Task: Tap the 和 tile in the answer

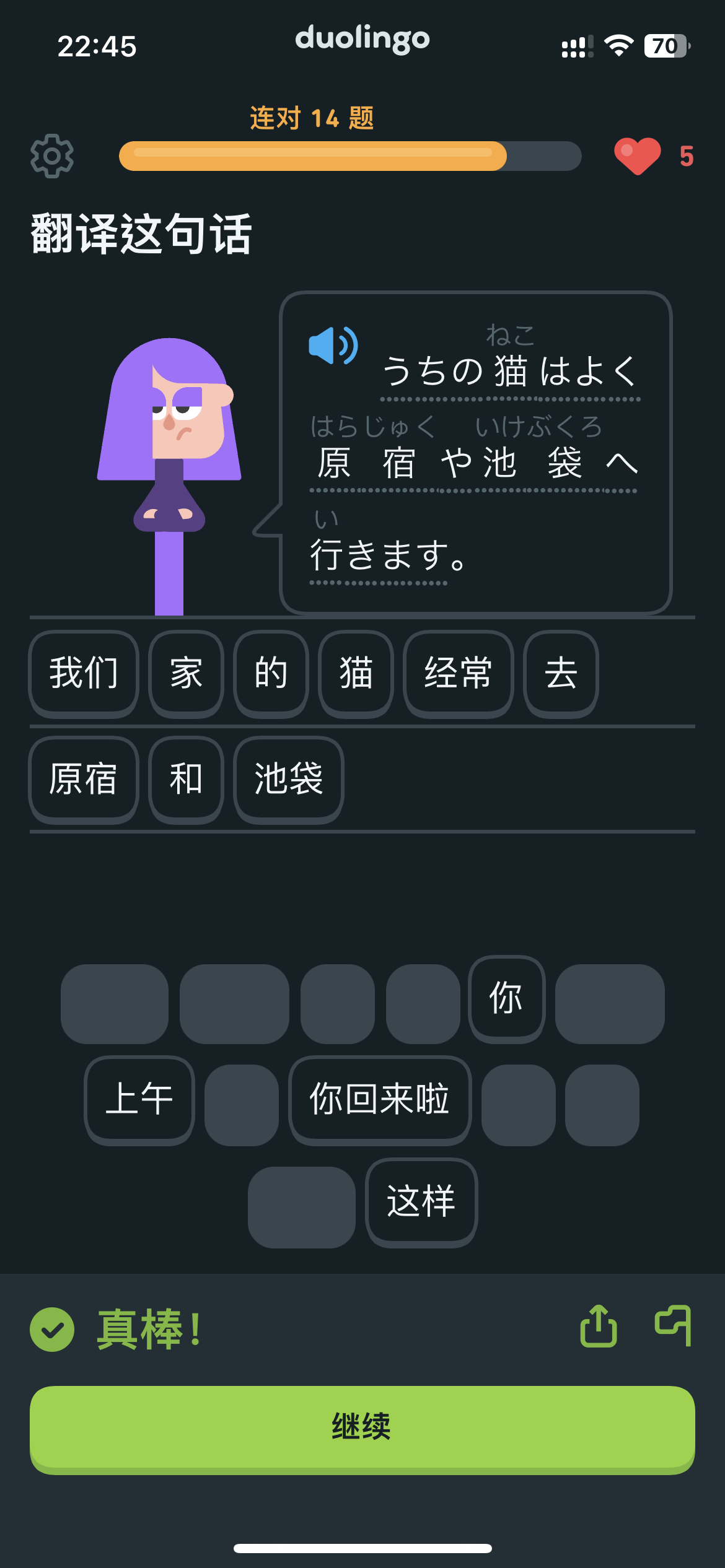Action: [186, 780]
